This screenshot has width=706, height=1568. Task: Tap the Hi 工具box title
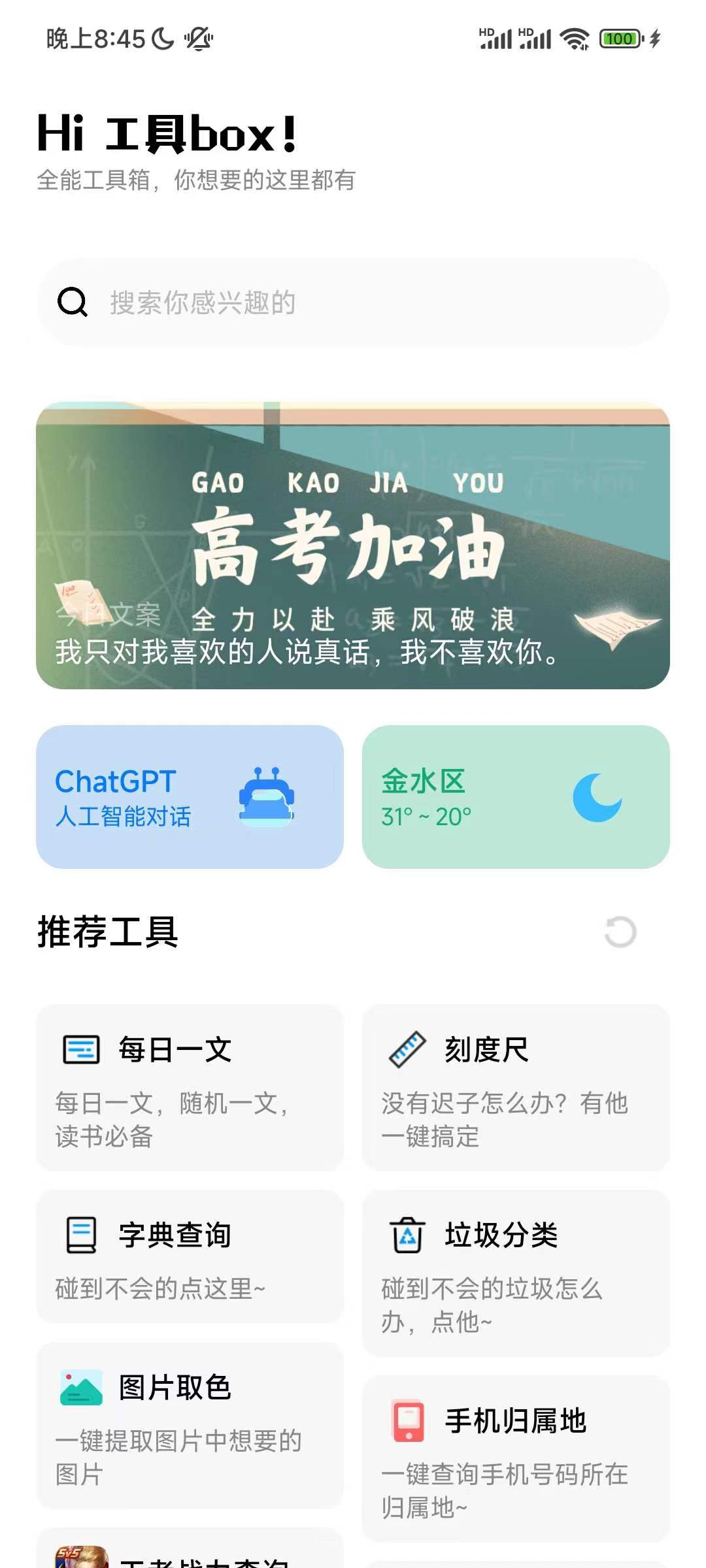coord(170,131)
